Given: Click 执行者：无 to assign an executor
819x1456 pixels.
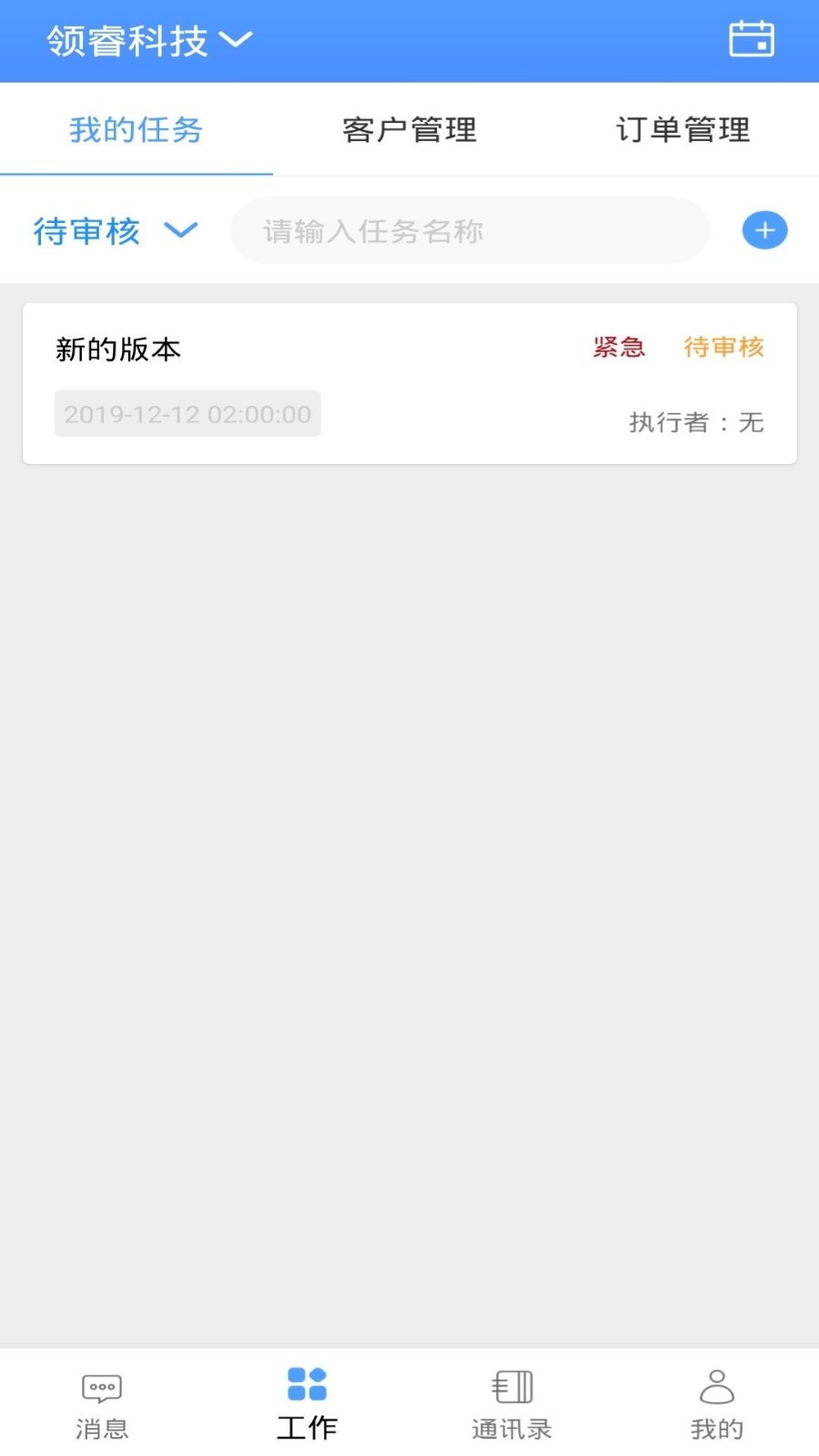Looking at the screenshot, I should (x=696, y=422).
